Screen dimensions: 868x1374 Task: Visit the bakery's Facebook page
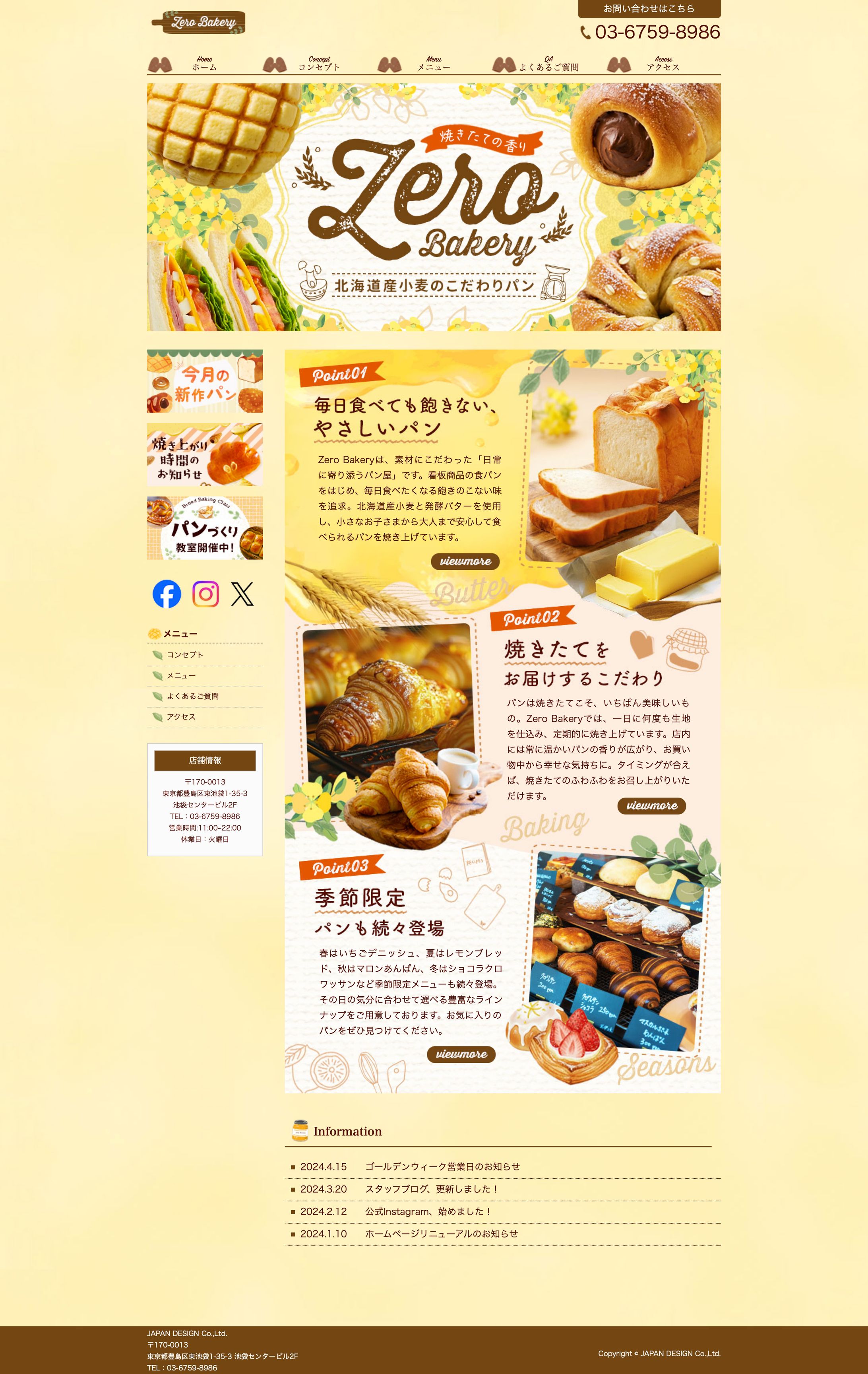click(x=167, y=594)
